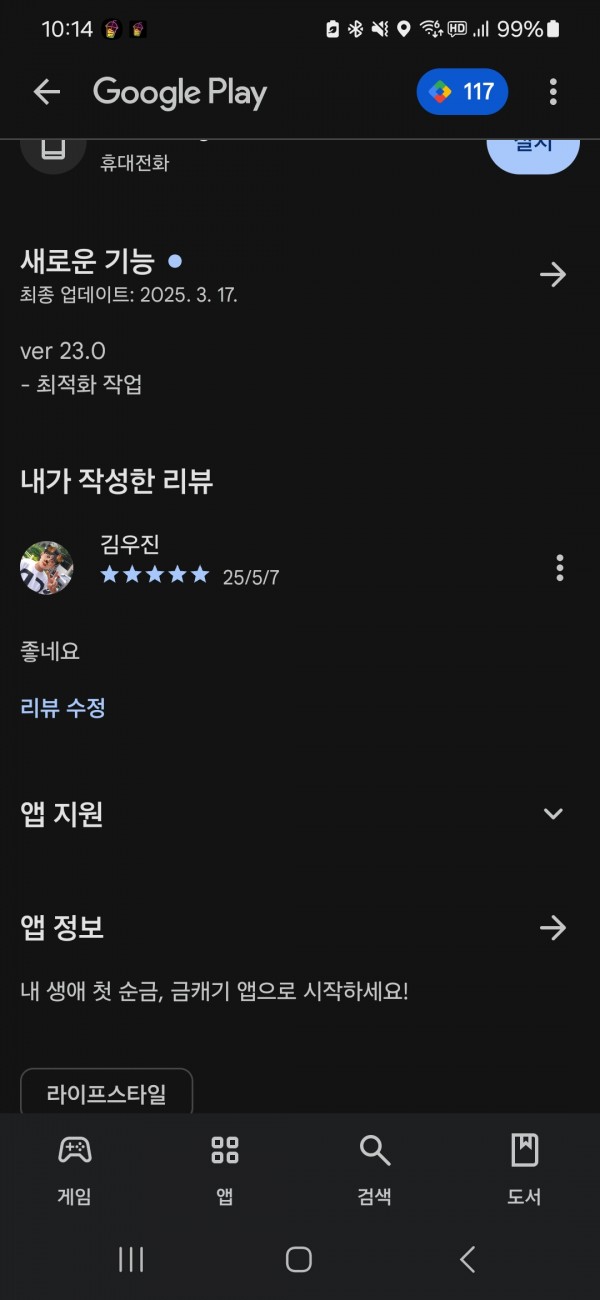Open options menu for 김우진's review
This screenshot has height=1300, width=600.
pos(559,568)
